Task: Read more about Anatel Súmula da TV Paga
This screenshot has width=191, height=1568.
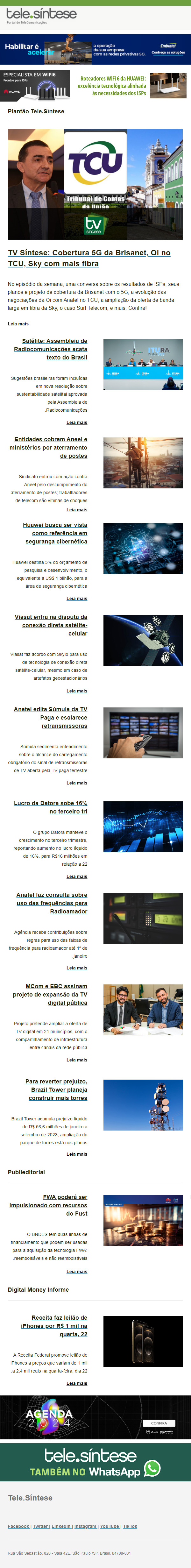Action: click(x=77, y=783)
